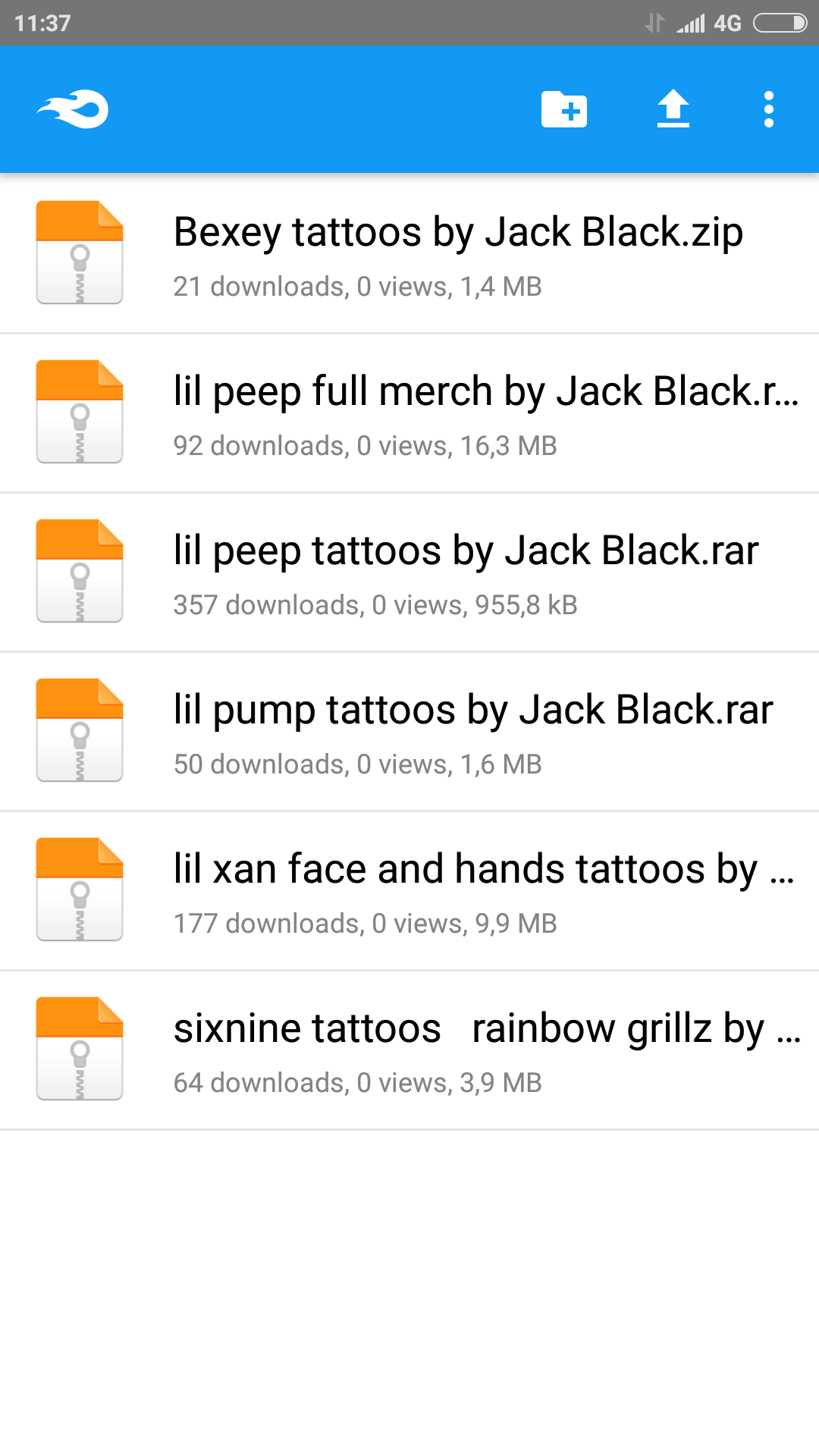Open Bexey tattoos by Jack Black.zip
The image size is (819, 1456).
[x=409, y=253]
